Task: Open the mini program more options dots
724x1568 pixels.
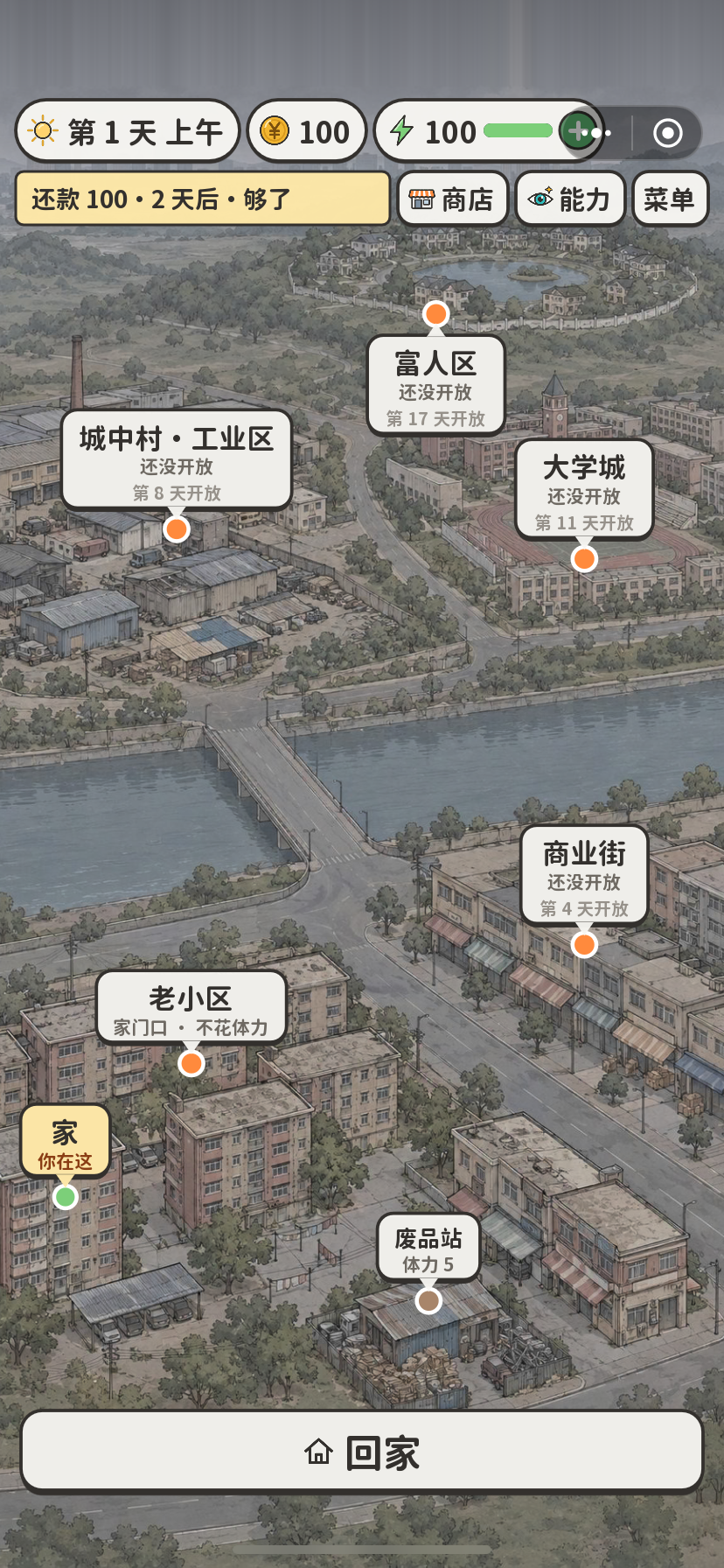Action: coord(600,133)
